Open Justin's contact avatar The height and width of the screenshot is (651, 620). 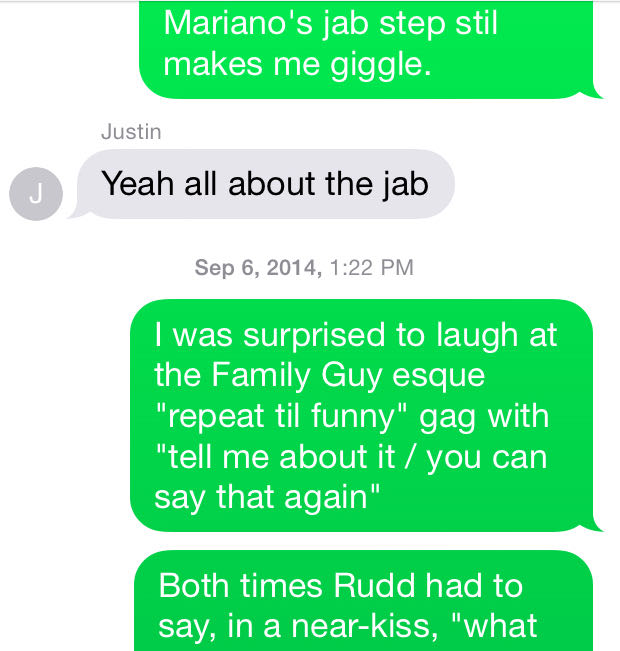(35, 193)
